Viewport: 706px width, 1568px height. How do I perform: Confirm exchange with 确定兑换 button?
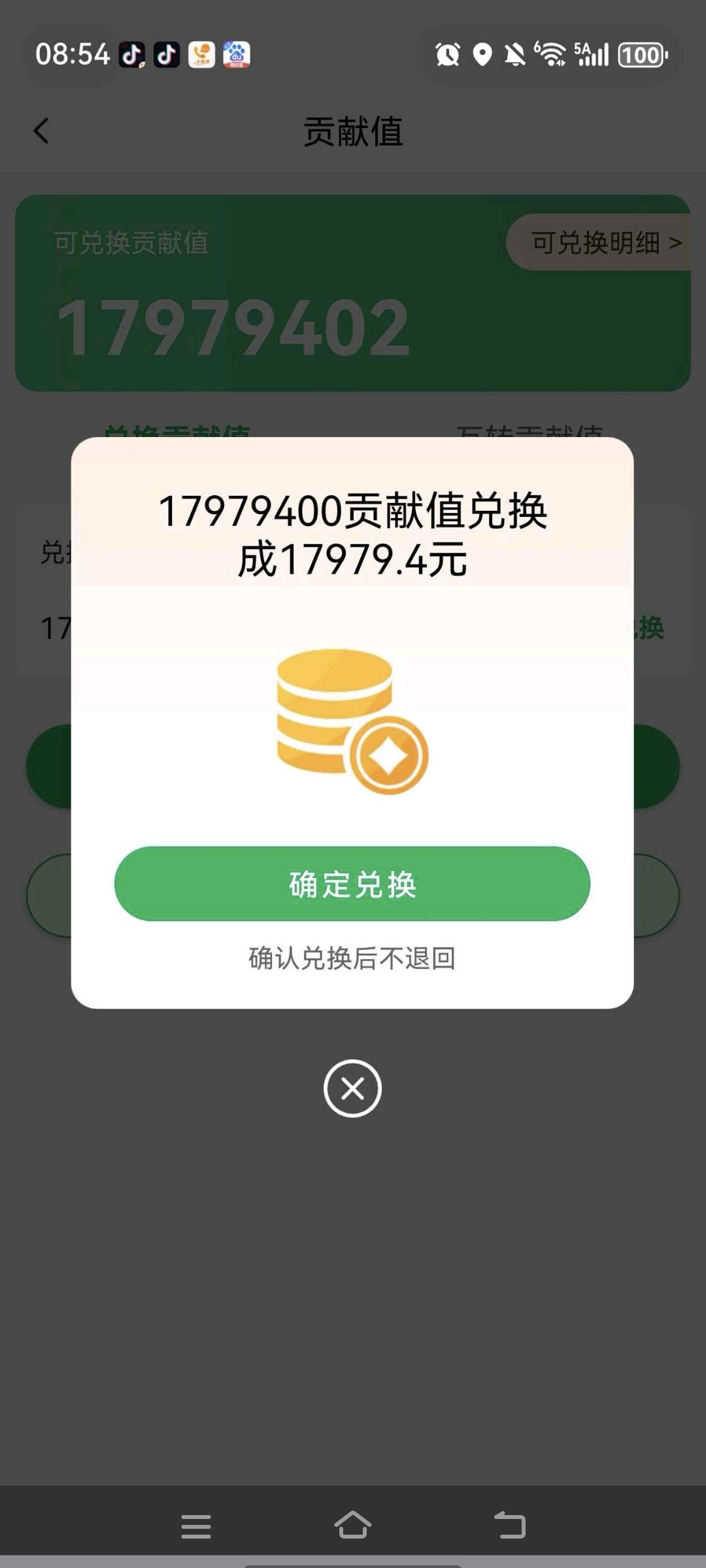click(352, 884)
